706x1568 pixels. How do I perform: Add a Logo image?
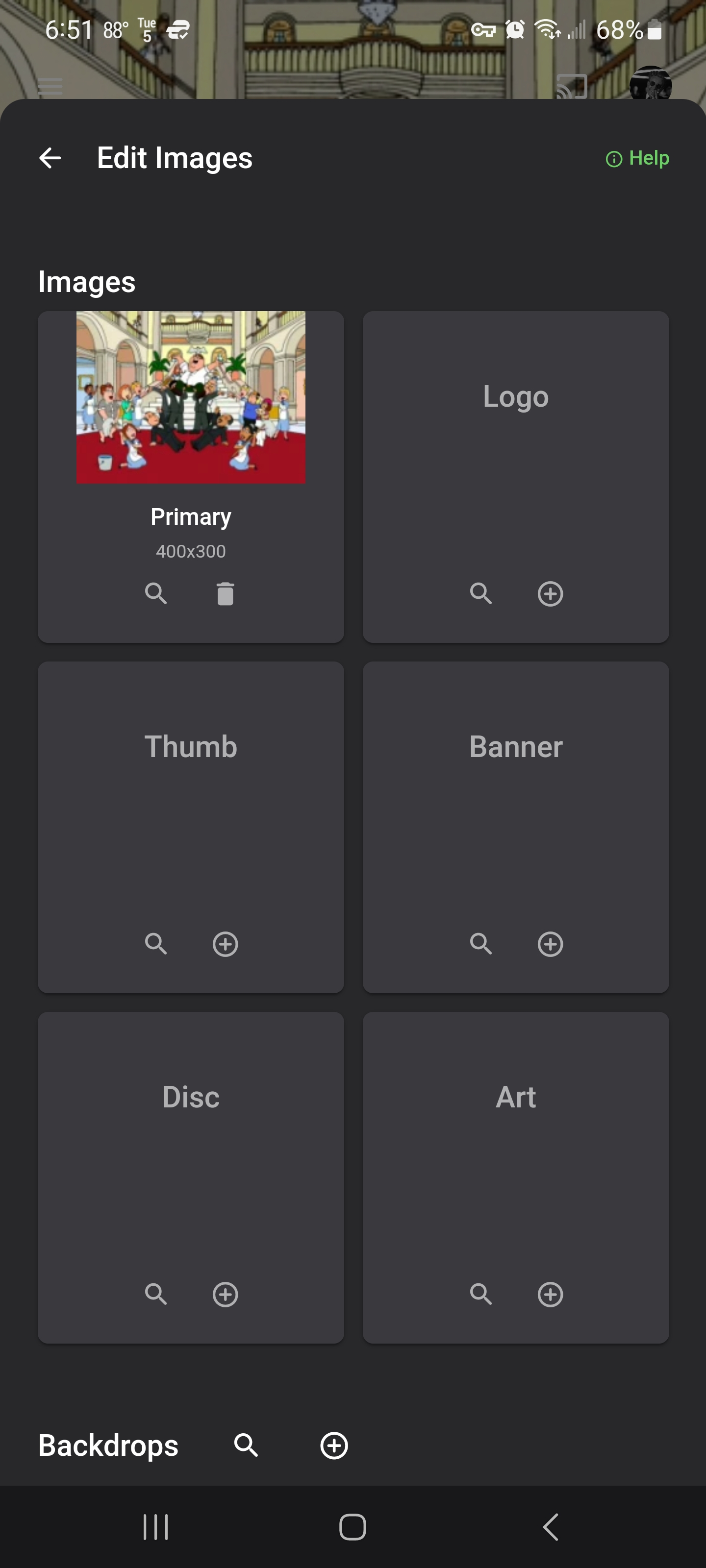pyautogui.click(x=550, y=593)
